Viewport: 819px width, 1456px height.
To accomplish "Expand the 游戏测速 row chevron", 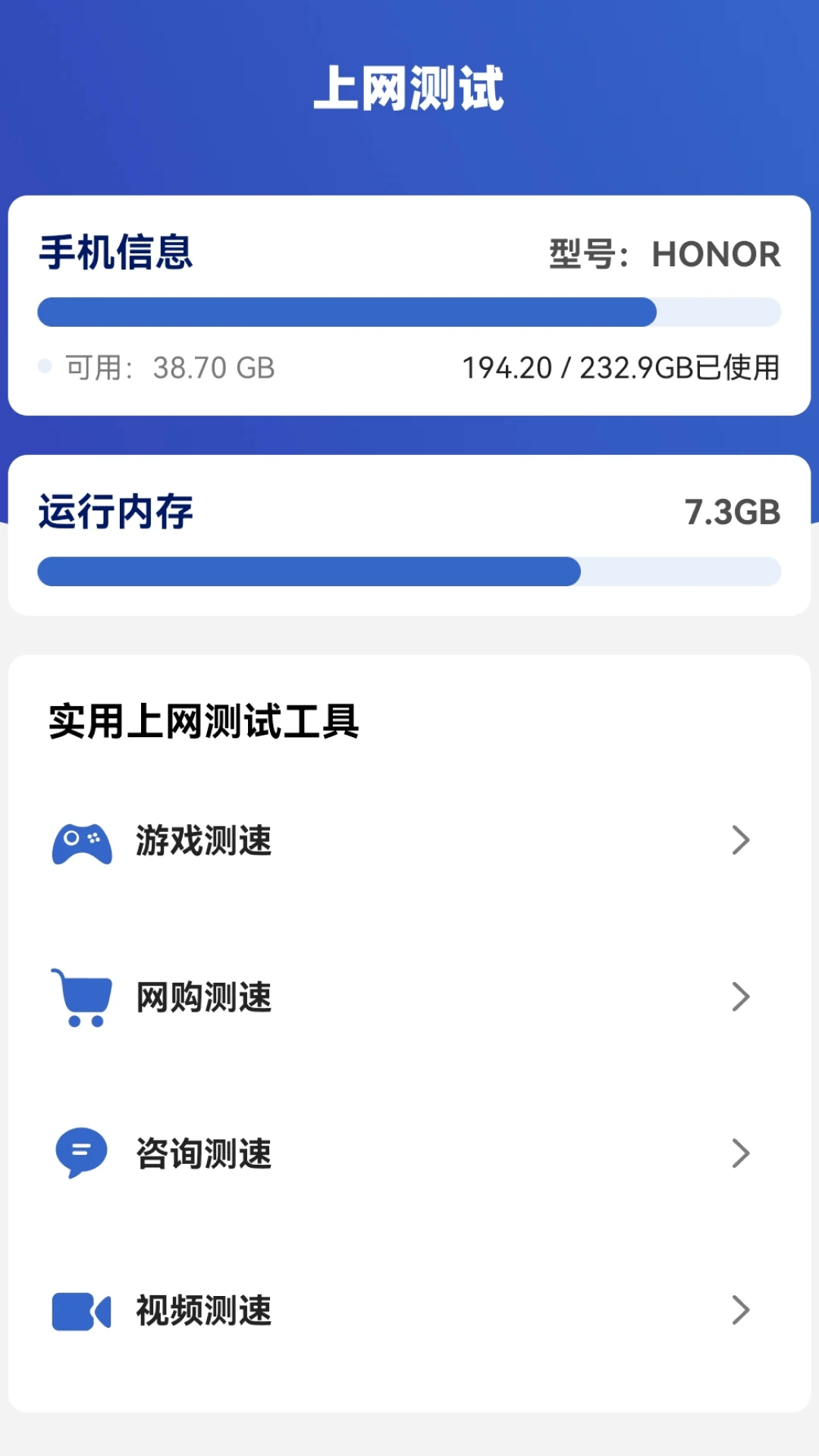I will click(x=739, y=840).
